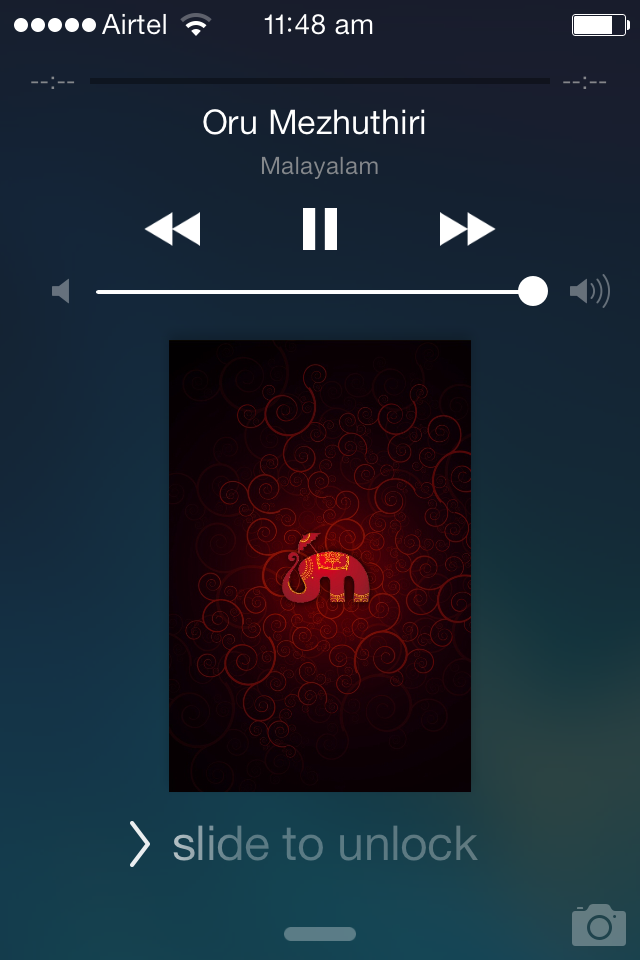Tap the playback progress bar
This screenshot has width=640, height=960.
click(x=320, y=81)
